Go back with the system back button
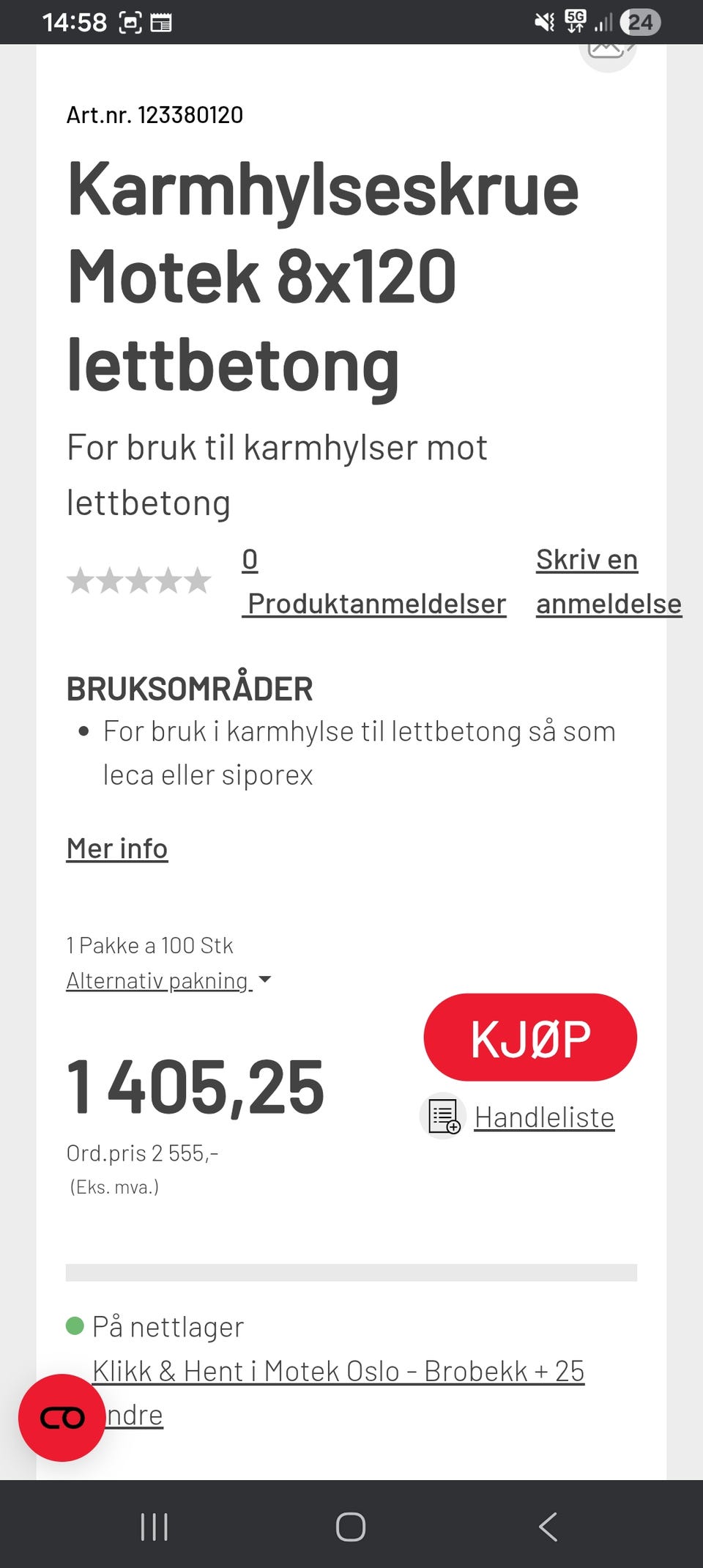703x1568 pixels. (548, 1527)
